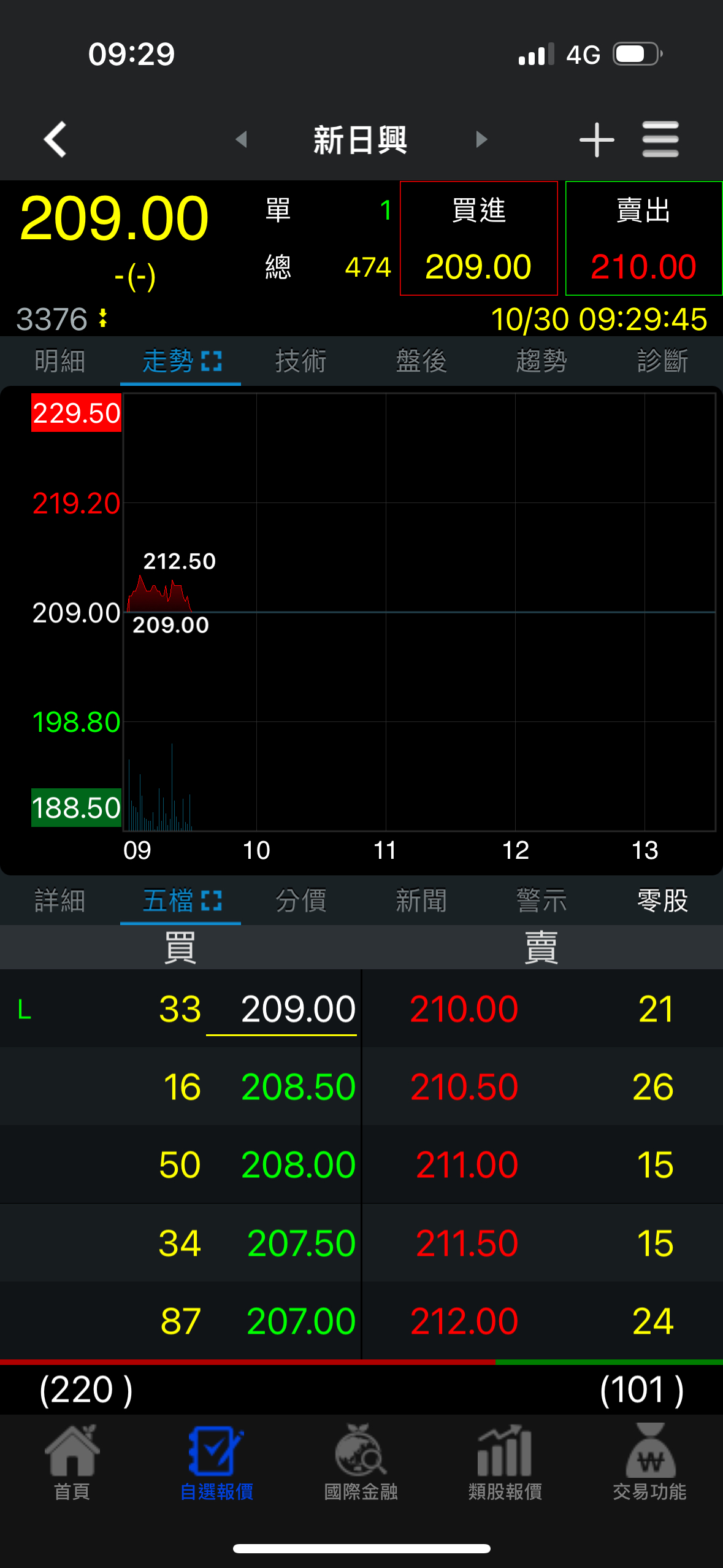Tap the 買進 buy button at 209.00
Viewport: 723px width, 1568px height.
coord(478,239)
